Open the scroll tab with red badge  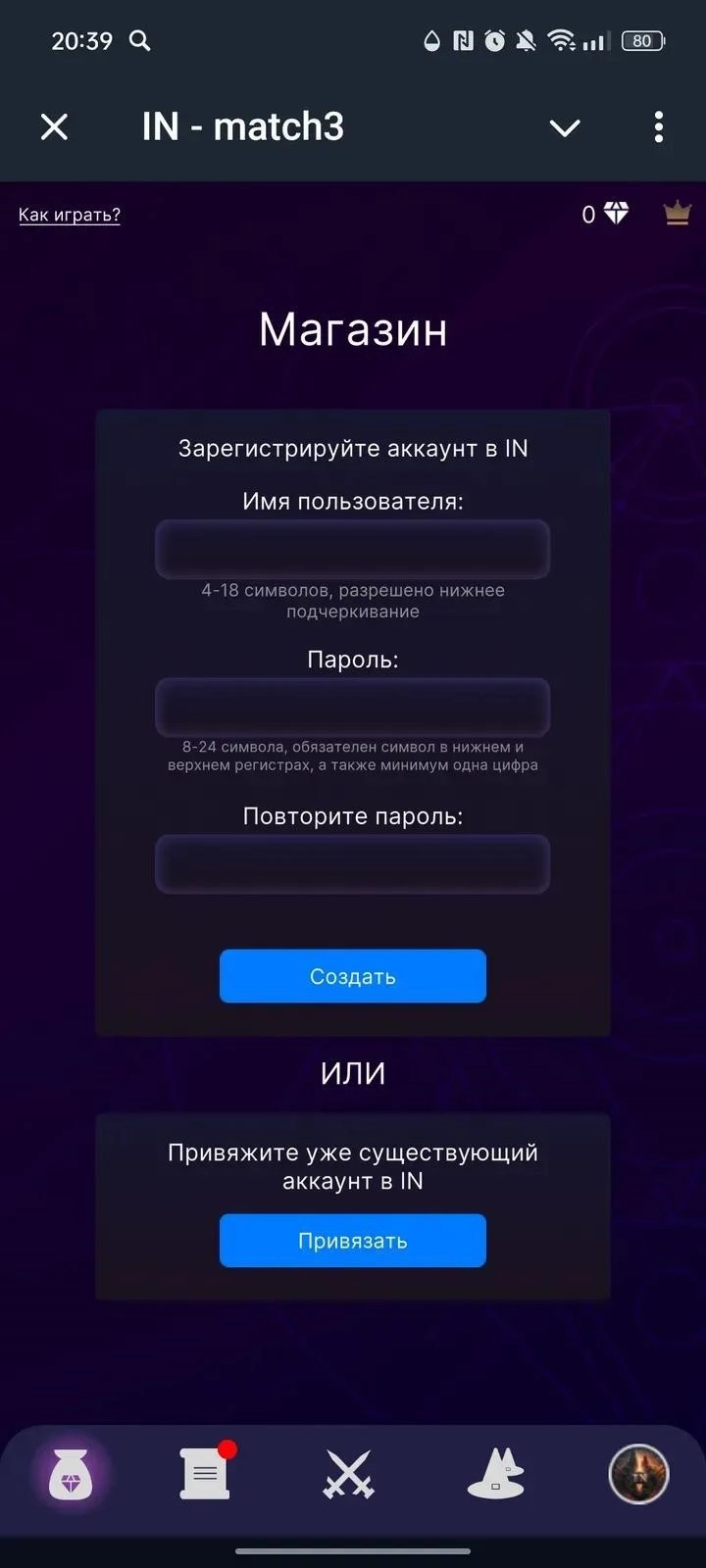point(206,1473)
